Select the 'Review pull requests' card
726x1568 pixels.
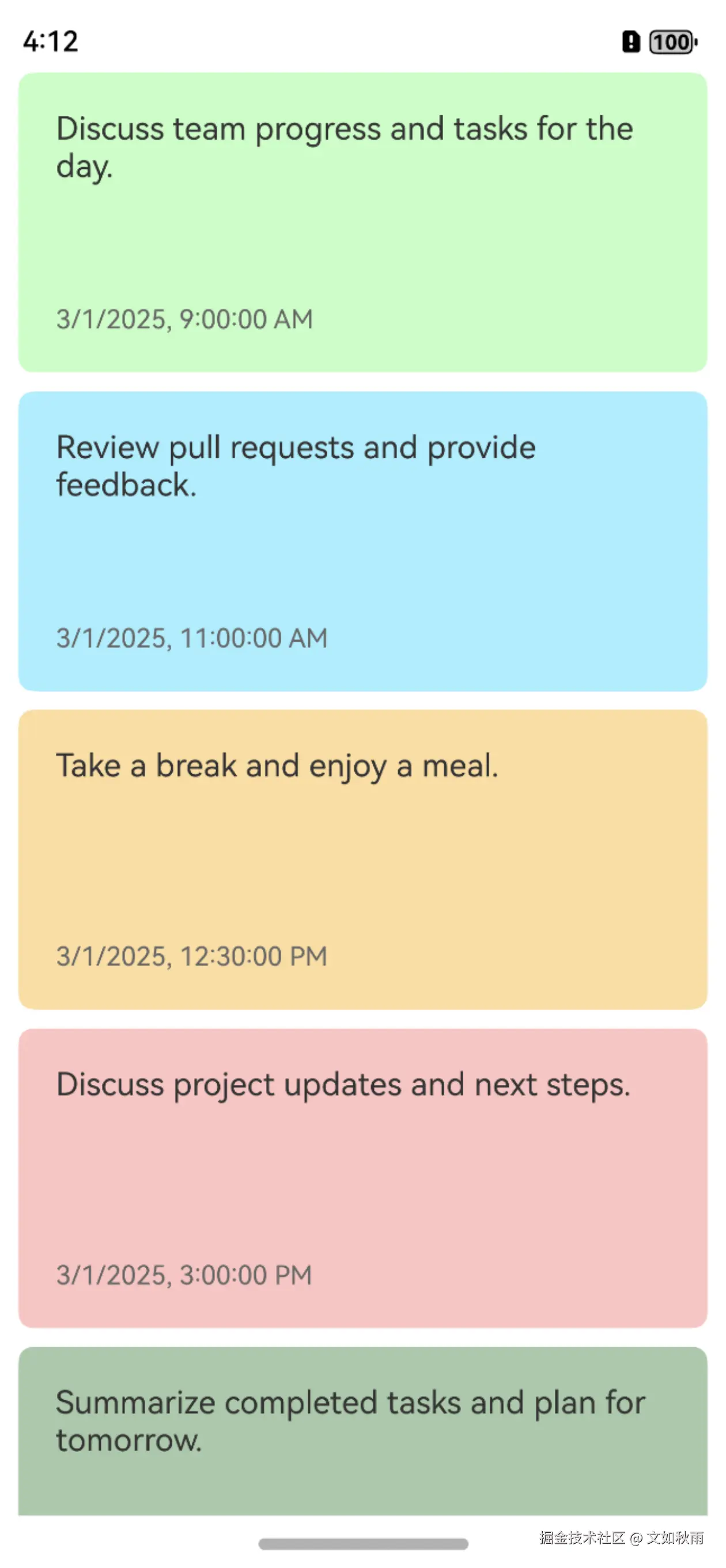point(362,541)
